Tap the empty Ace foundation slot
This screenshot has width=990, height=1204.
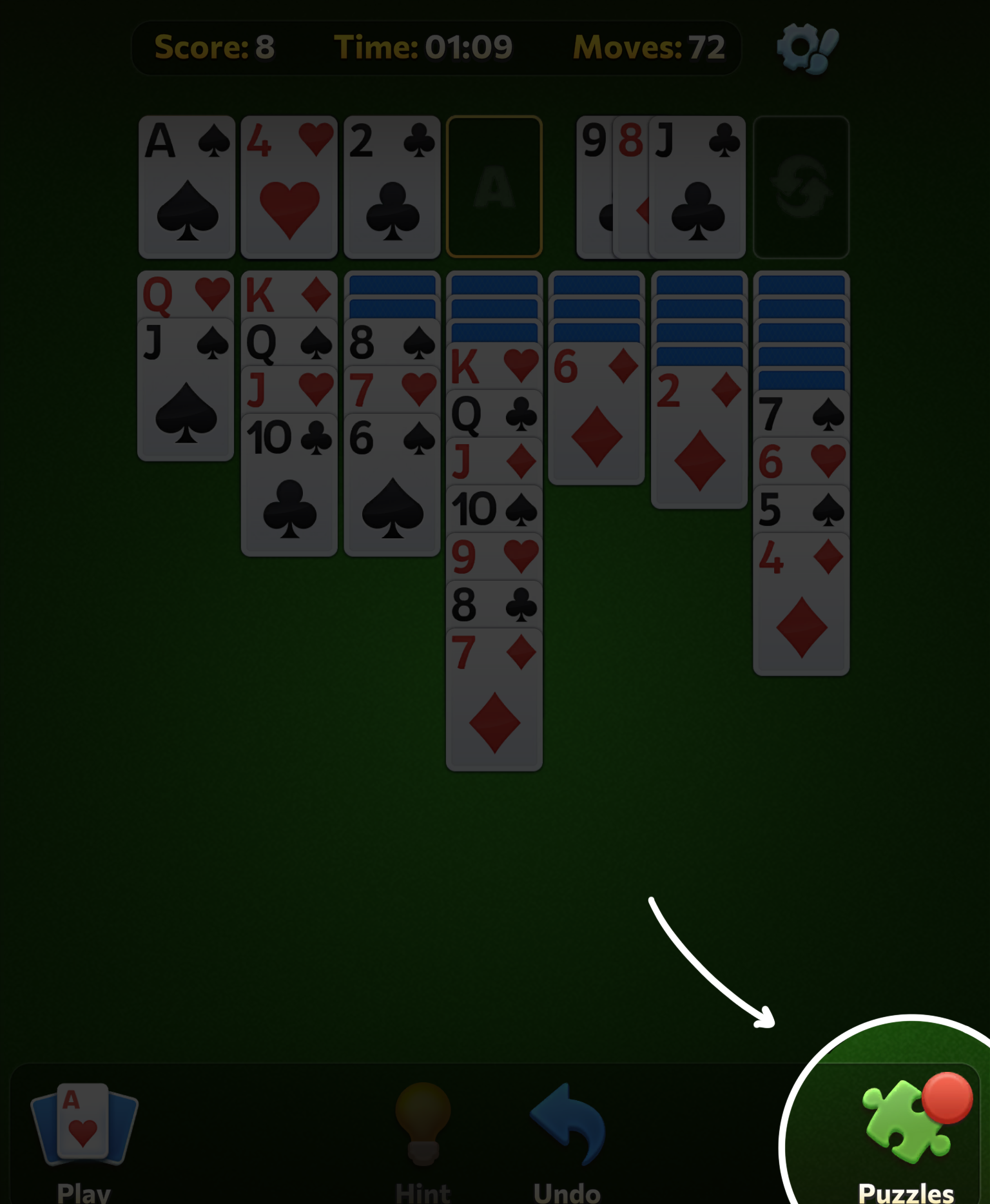coord(494,188)
